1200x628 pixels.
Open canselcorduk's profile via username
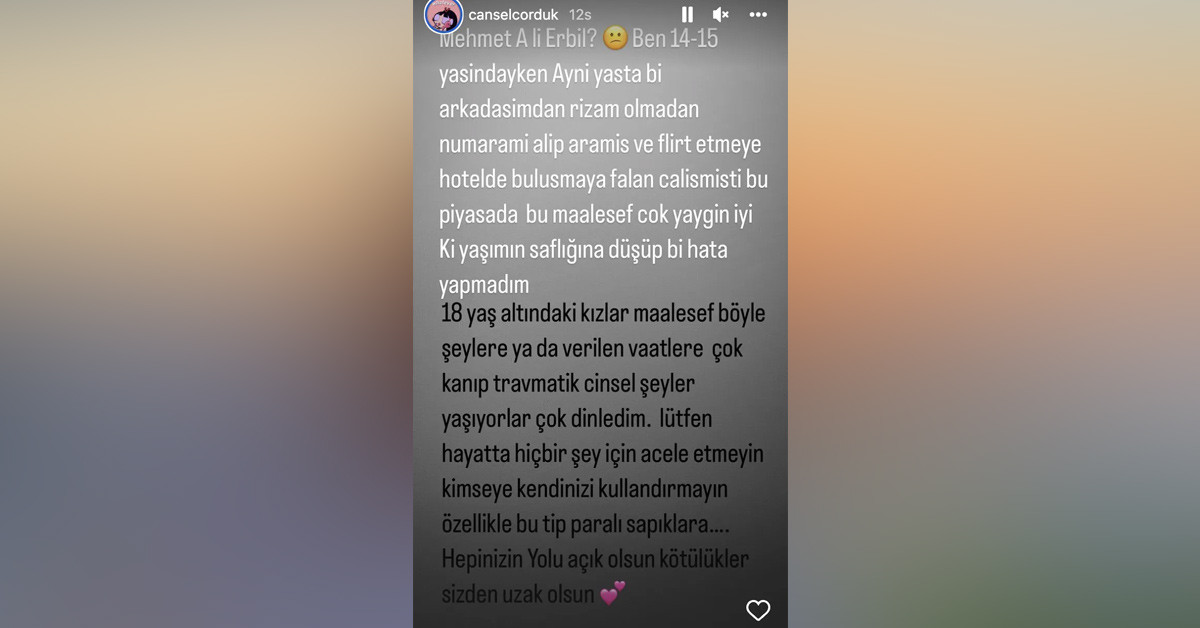(513, 15)
